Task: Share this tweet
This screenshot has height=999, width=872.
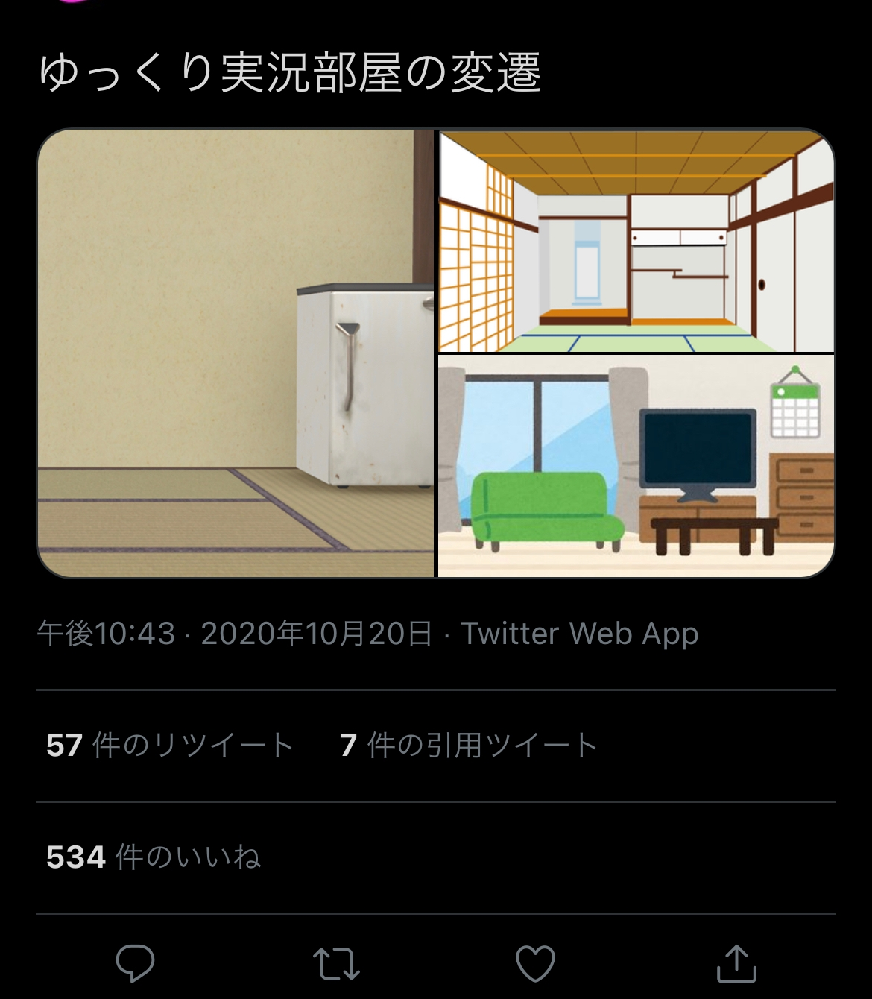Action: [x=736, y=964]
